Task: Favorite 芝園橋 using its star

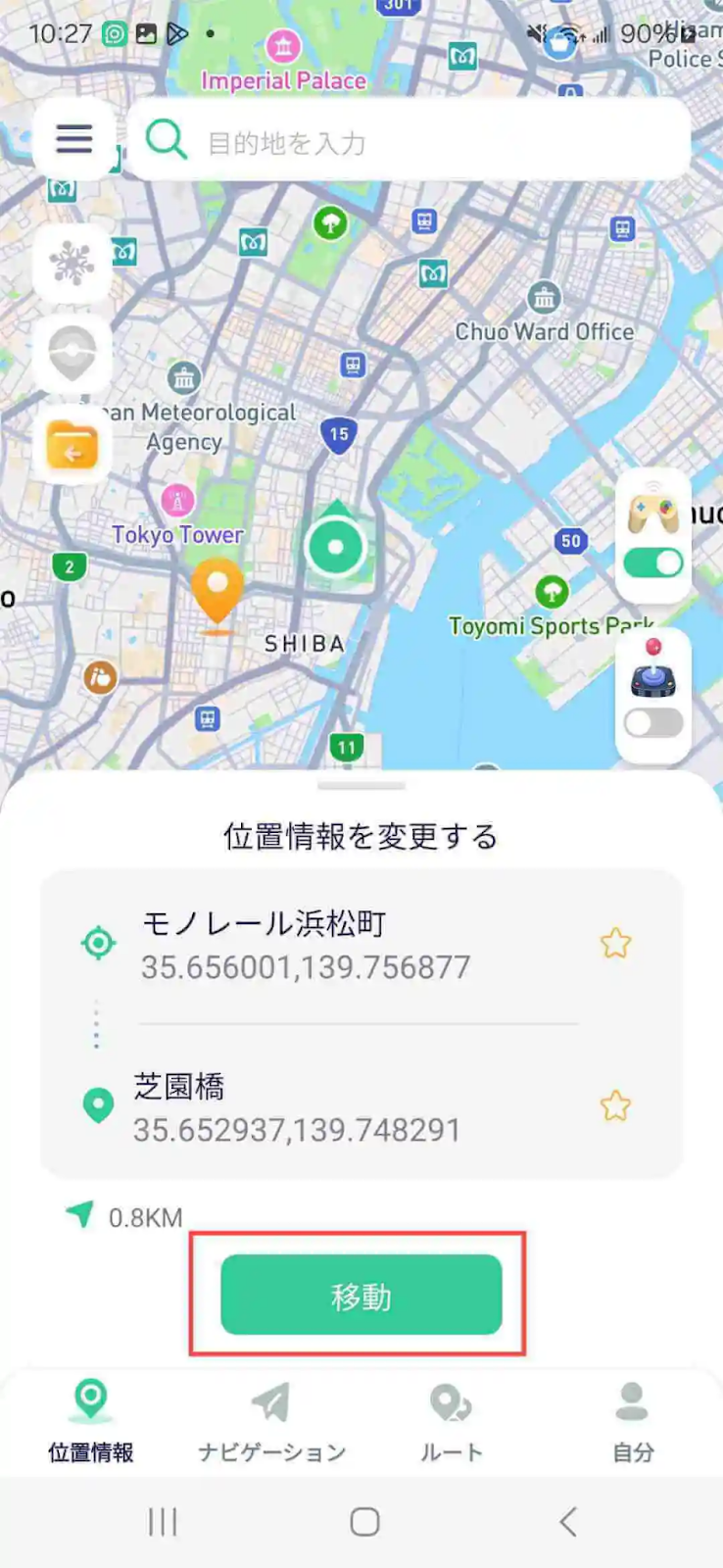Action: pyautogui.click(x=615, y=1105)
